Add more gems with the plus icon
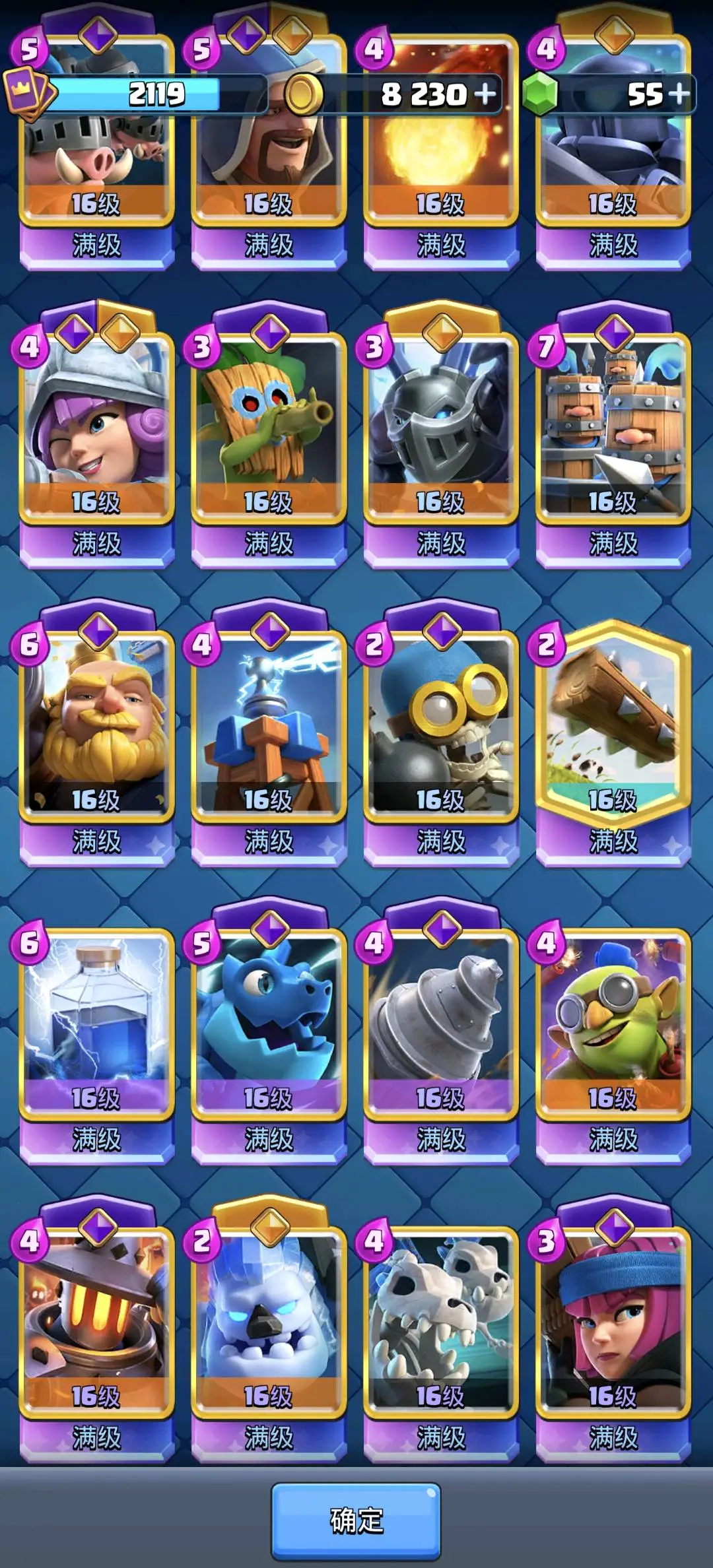The width and height of the screenshot is (713, 1568). point(678,94)
